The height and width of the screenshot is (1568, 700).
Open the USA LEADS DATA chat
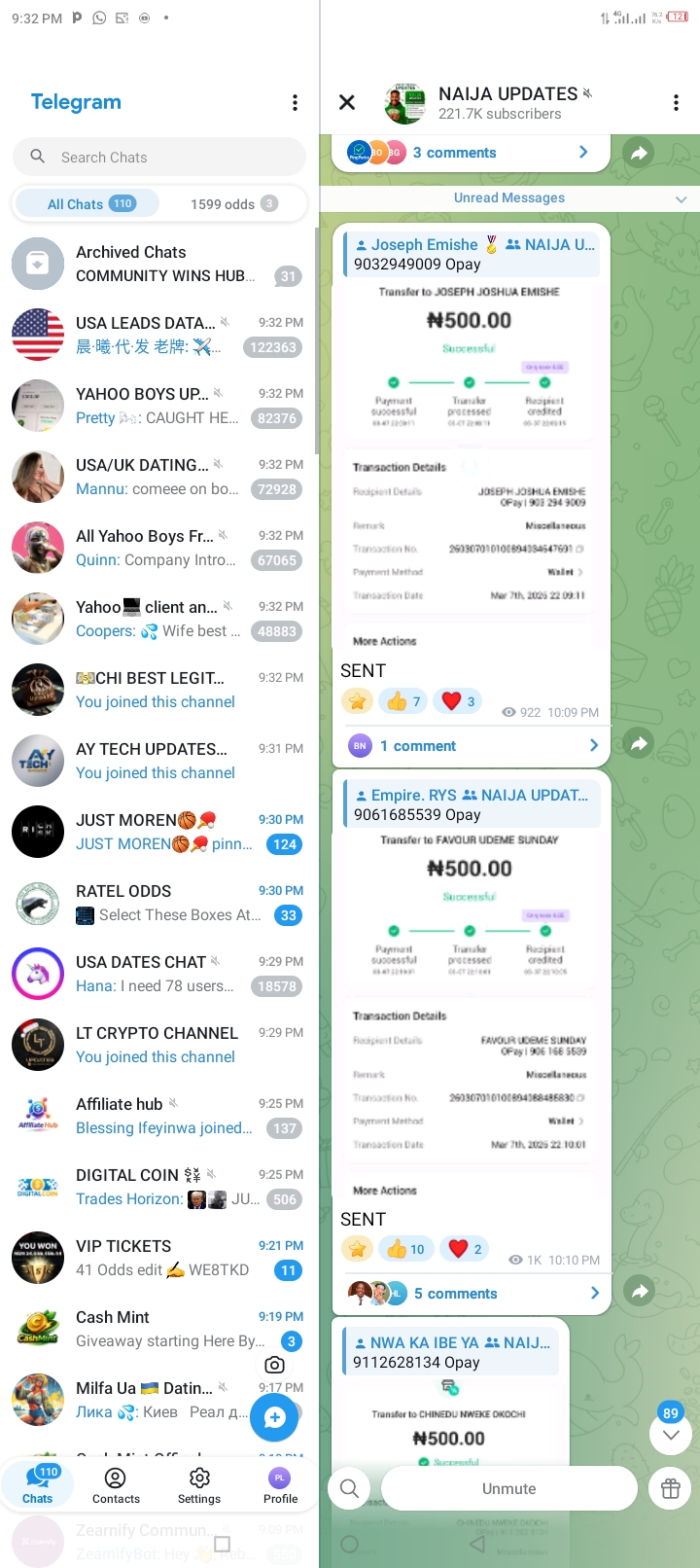tap(159, 335)
